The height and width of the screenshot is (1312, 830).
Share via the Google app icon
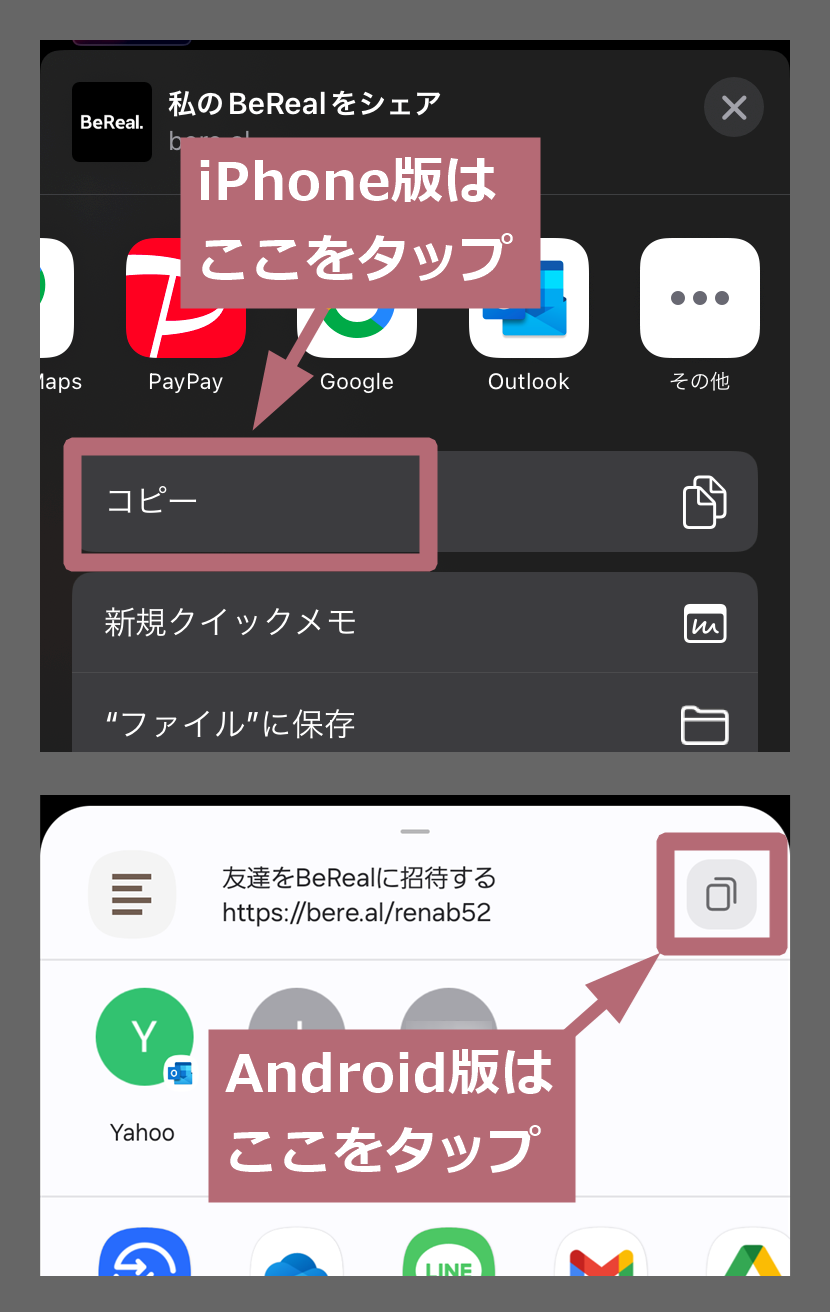(x=357, y=298)
